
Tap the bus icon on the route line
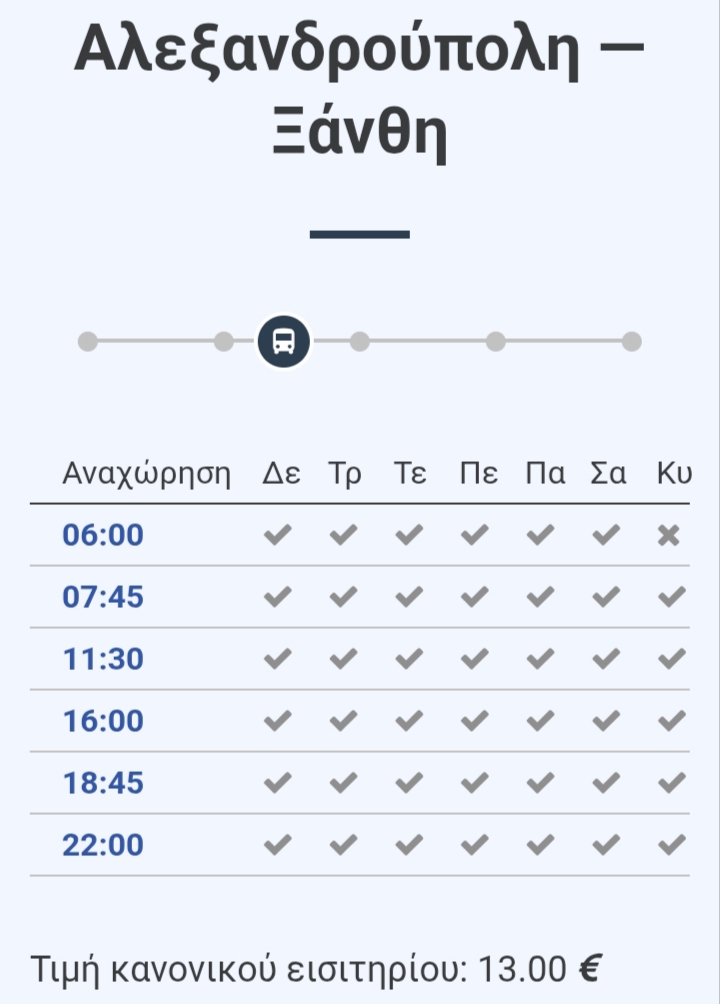pos(284,341)
